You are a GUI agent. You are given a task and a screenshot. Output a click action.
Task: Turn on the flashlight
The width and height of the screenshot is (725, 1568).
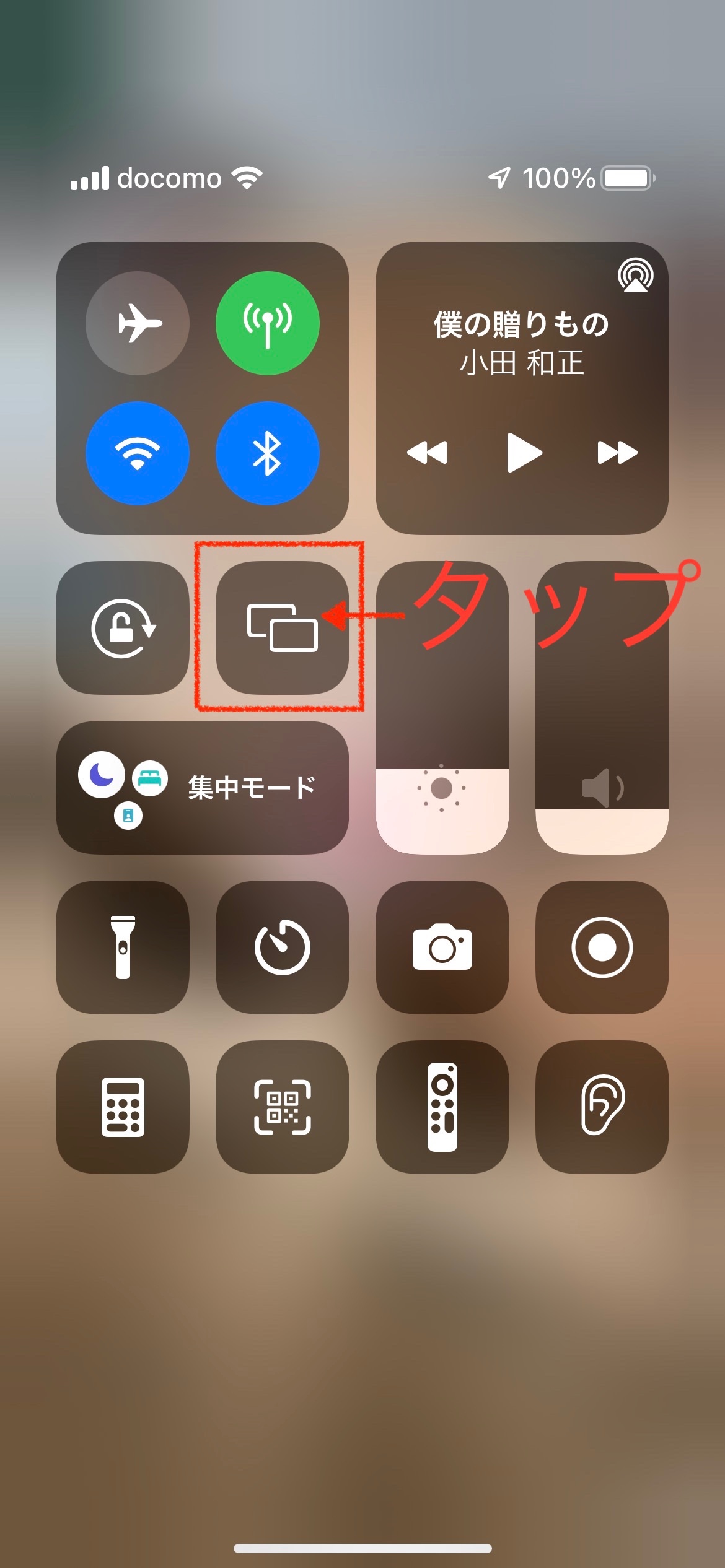[123, 947]
